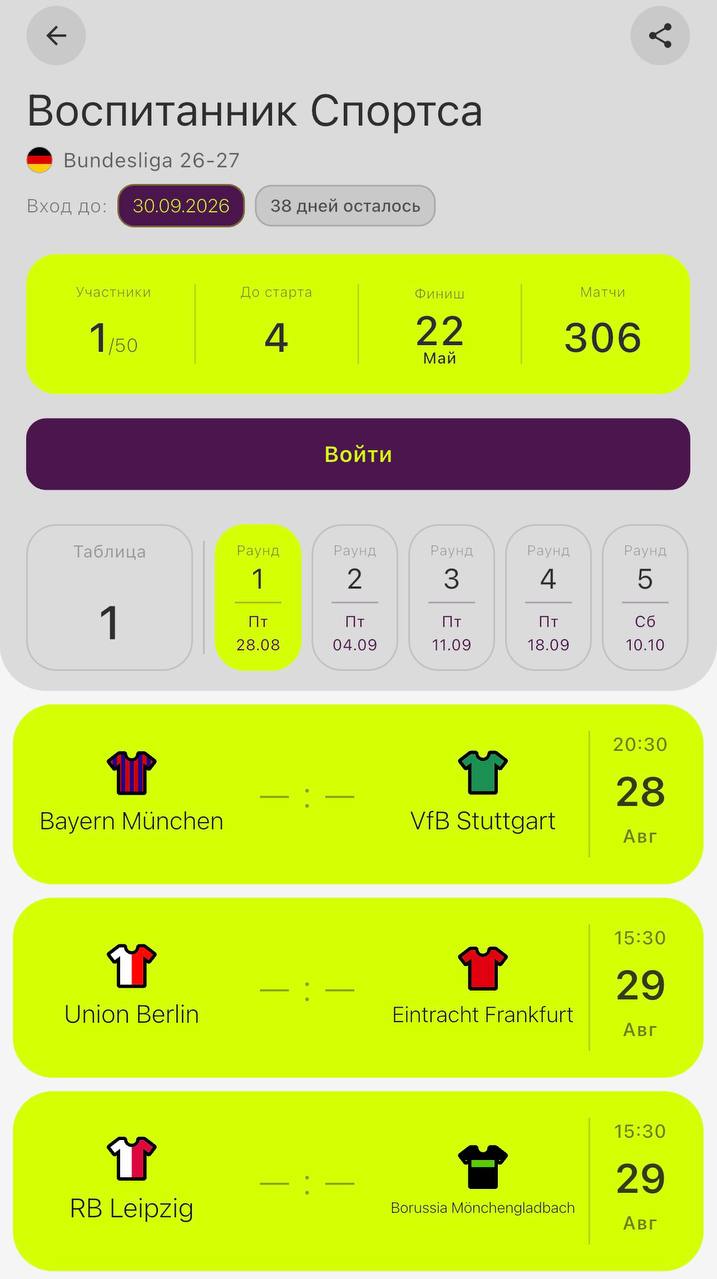This screenshot has height=1279, width=717.
Task: Open the Union Berlin vs Eintracht Frankfurt match
Action: 358,988
